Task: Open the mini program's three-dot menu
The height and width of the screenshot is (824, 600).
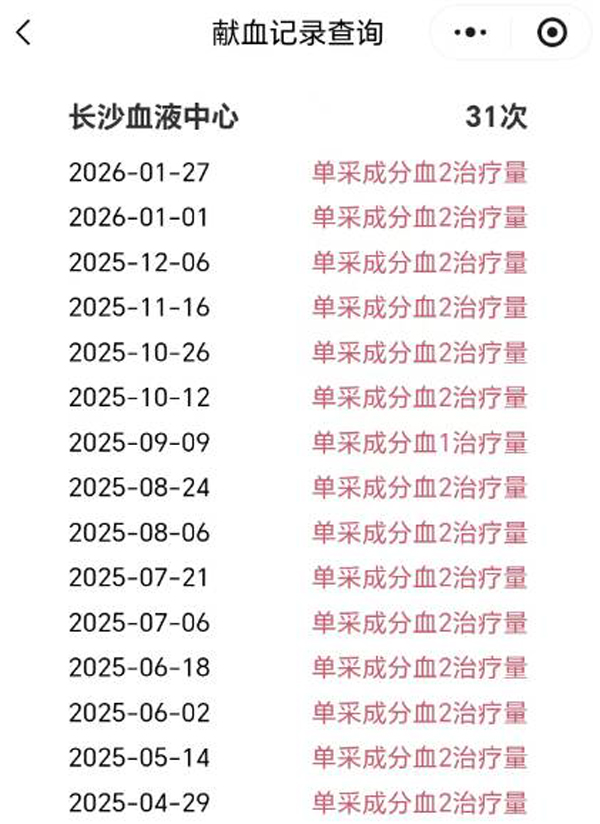Action: click(x=470, y=33)
